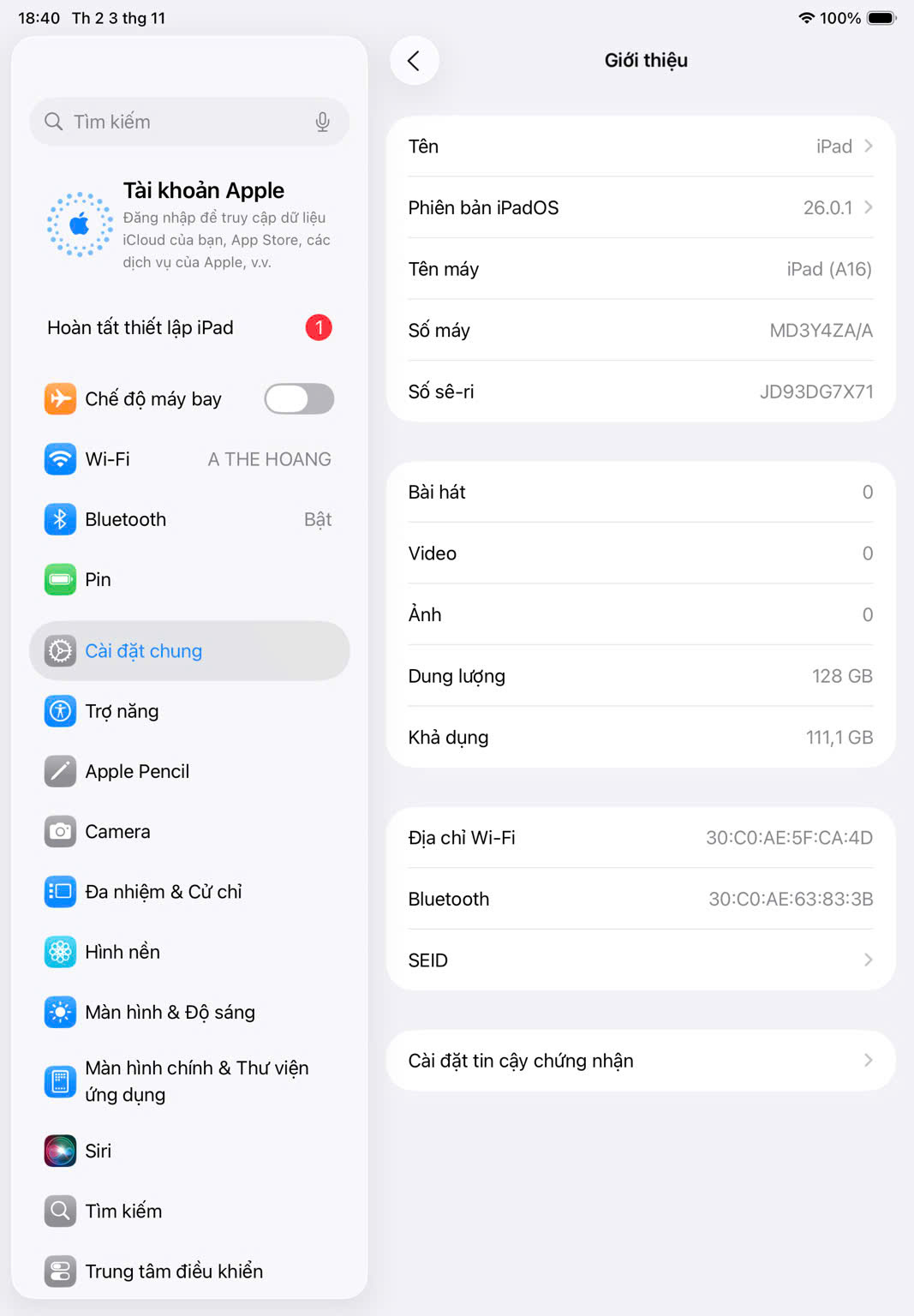The width and height of the screenshot is (914, 1316).
Task: Open Cài đặt tin cậy chứng nhận
Action: 640,1061
